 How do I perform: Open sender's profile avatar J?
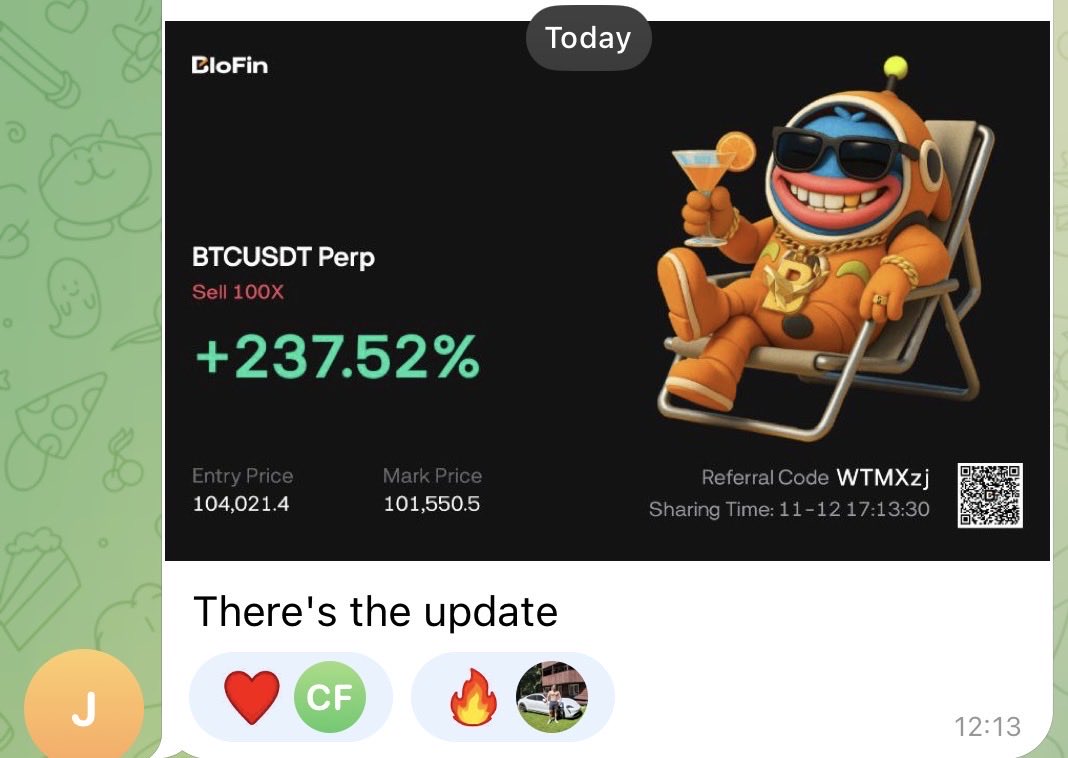click(x=84, y=708)
